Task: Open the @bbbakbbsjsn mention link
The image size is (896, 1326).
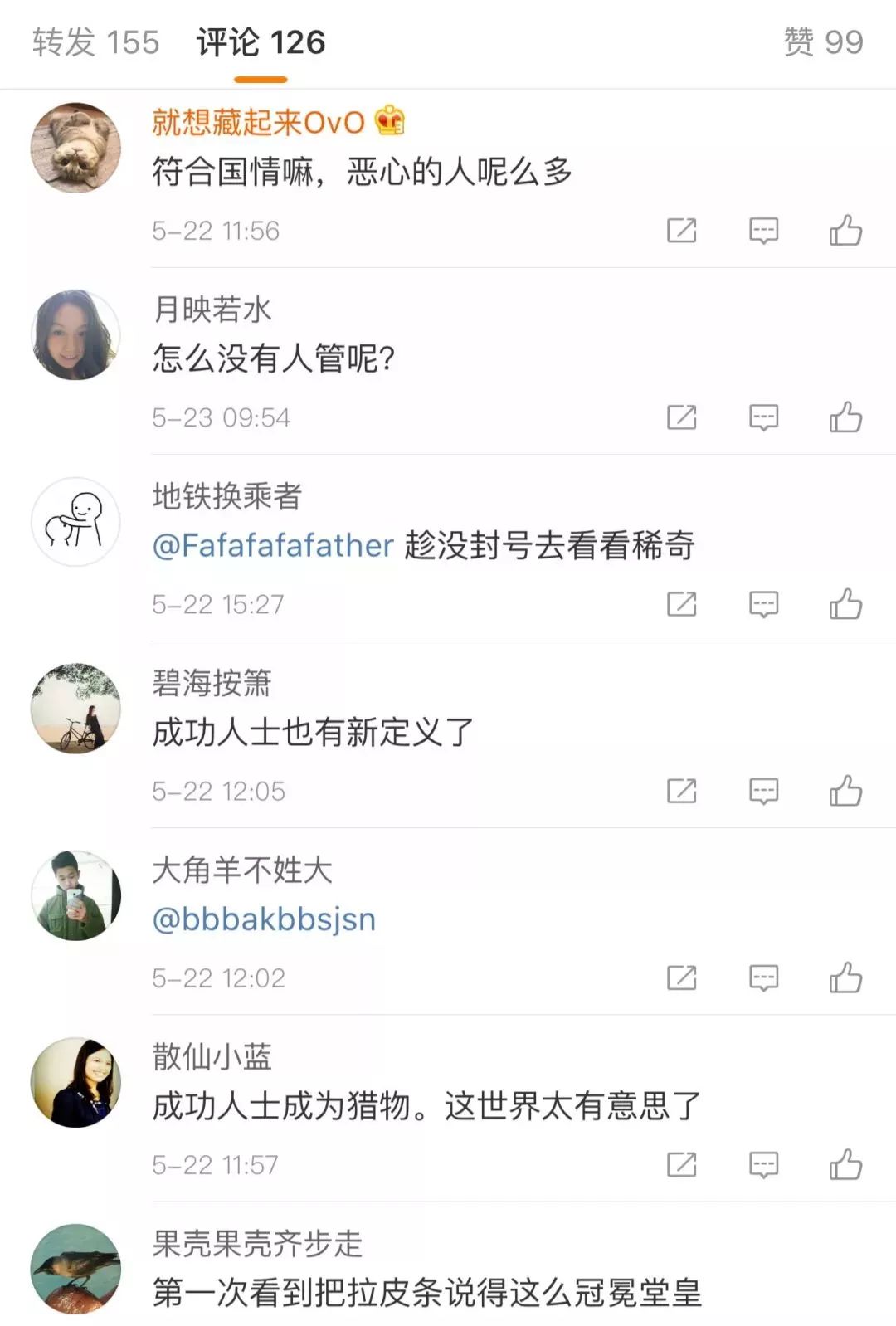Action: [265, 919]
